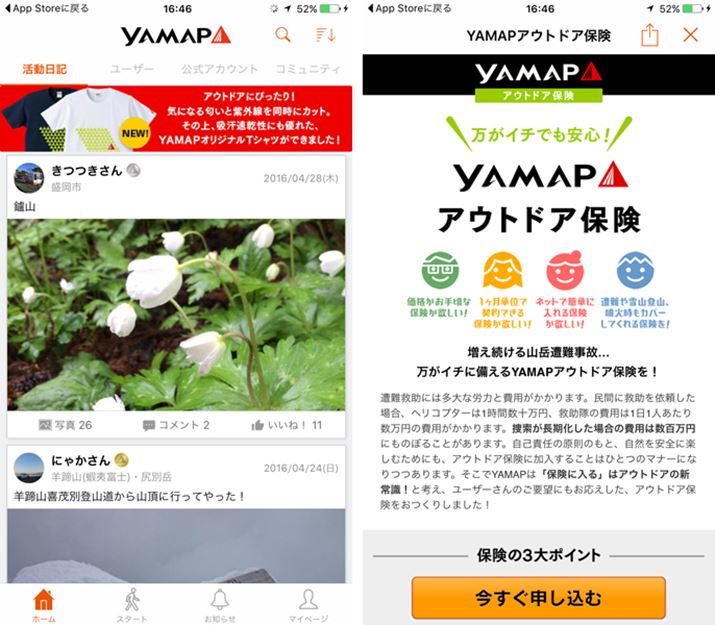Open the YAMAP original T-shirt banner

[x=177, y=118]
